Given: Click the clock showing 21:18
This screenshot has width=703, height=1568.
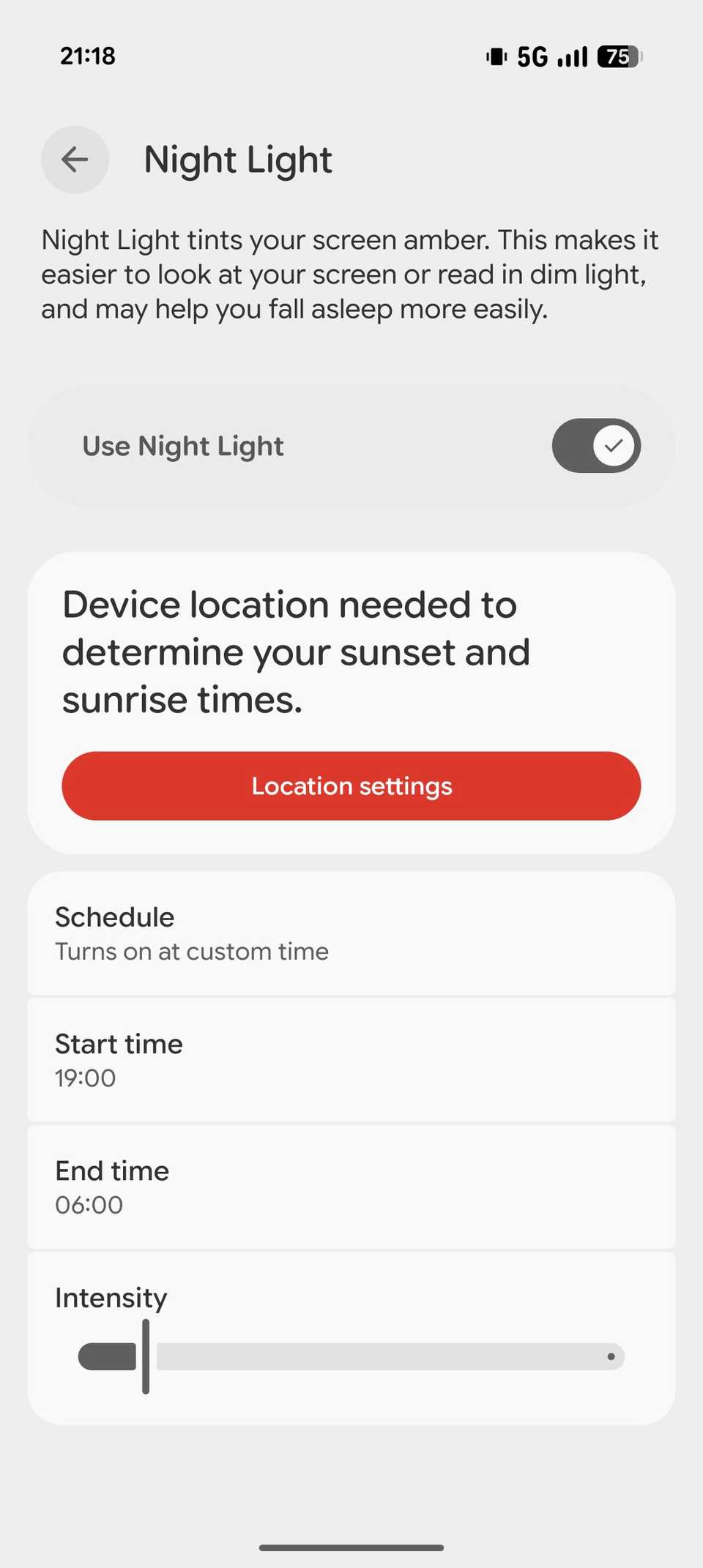Looking at the screenshot, I should 87,55.
